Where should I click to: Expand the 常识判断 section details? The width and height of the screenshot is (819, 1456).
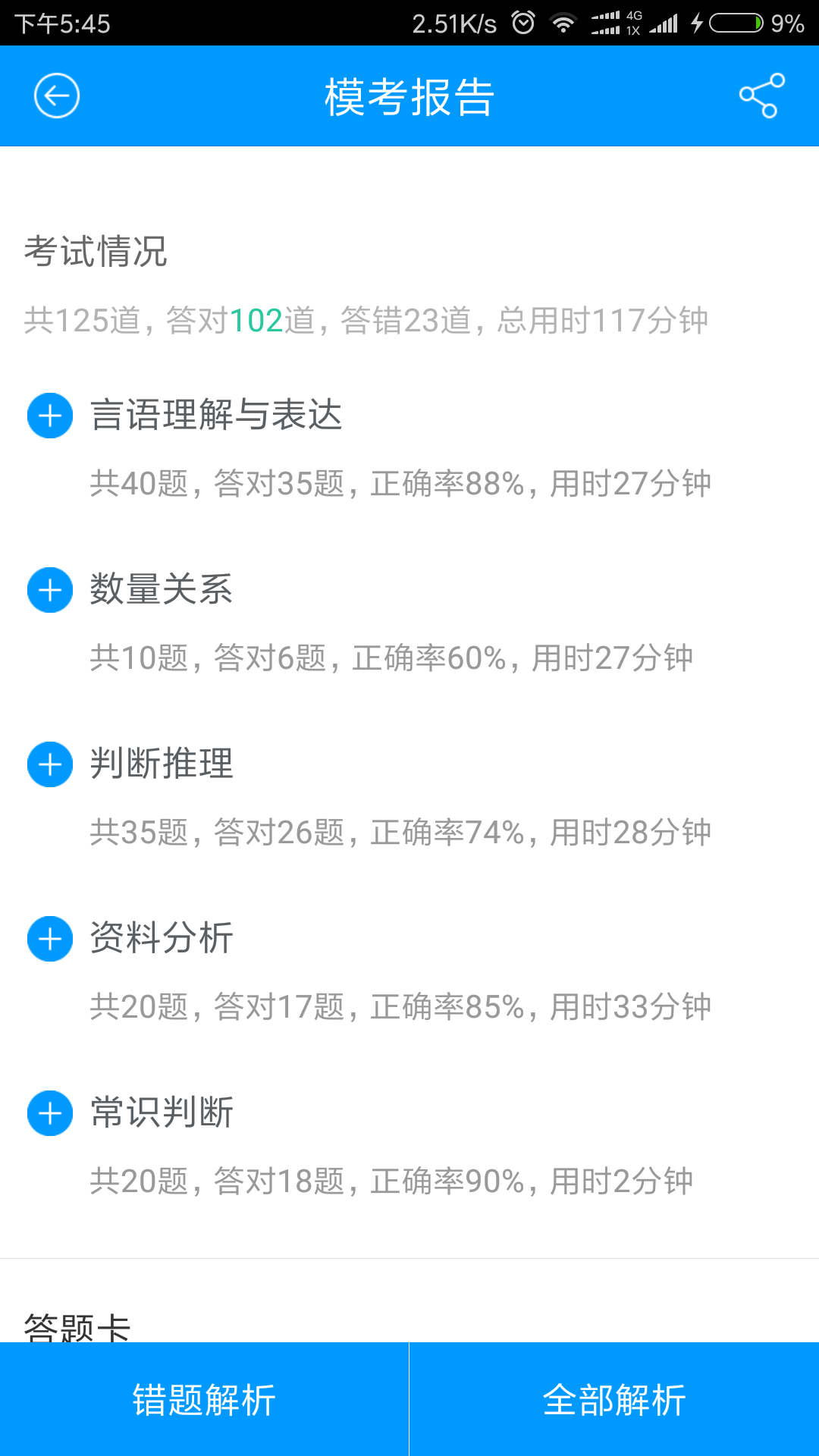click(162, 1112)
